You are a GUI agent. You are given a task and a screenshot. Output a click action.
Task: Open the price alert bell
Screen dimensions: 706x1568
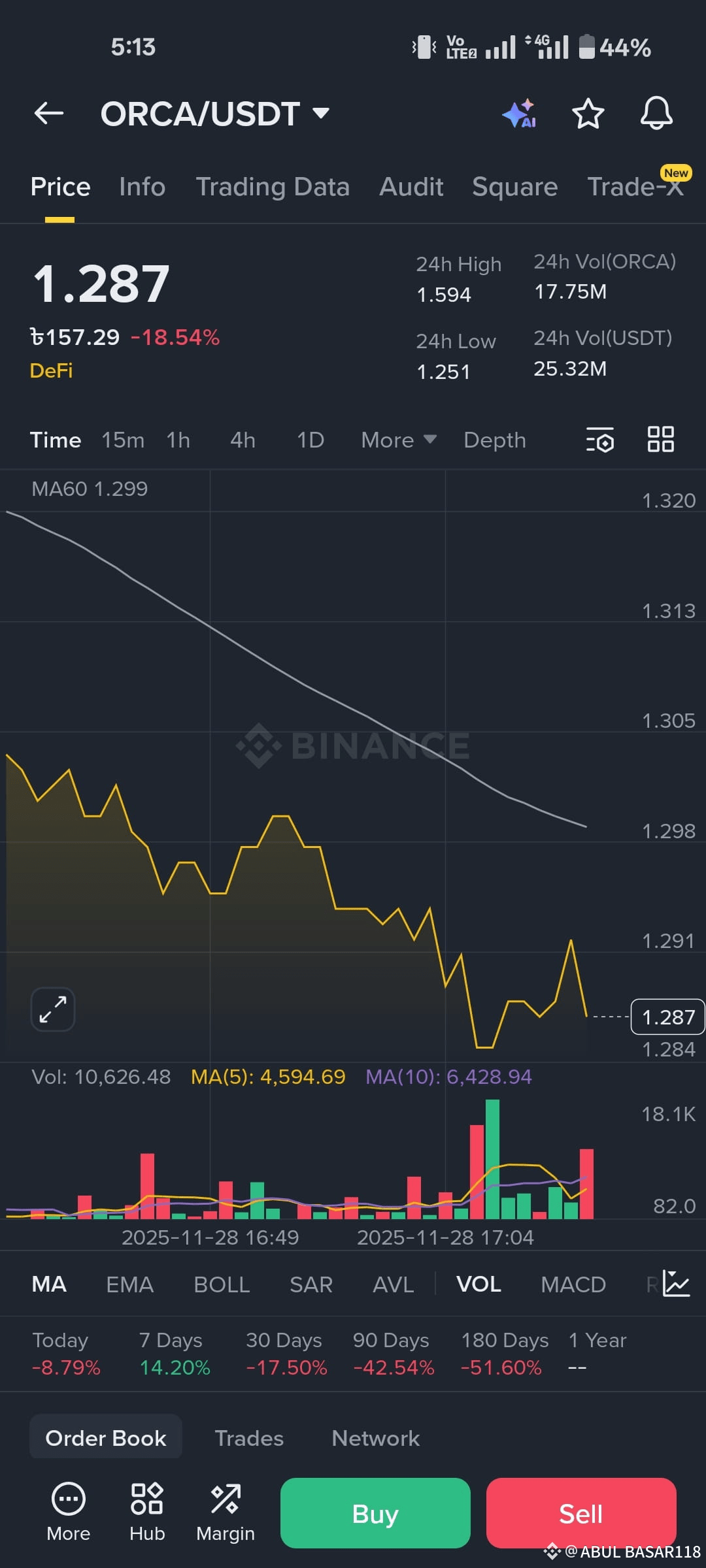[656, 114]
